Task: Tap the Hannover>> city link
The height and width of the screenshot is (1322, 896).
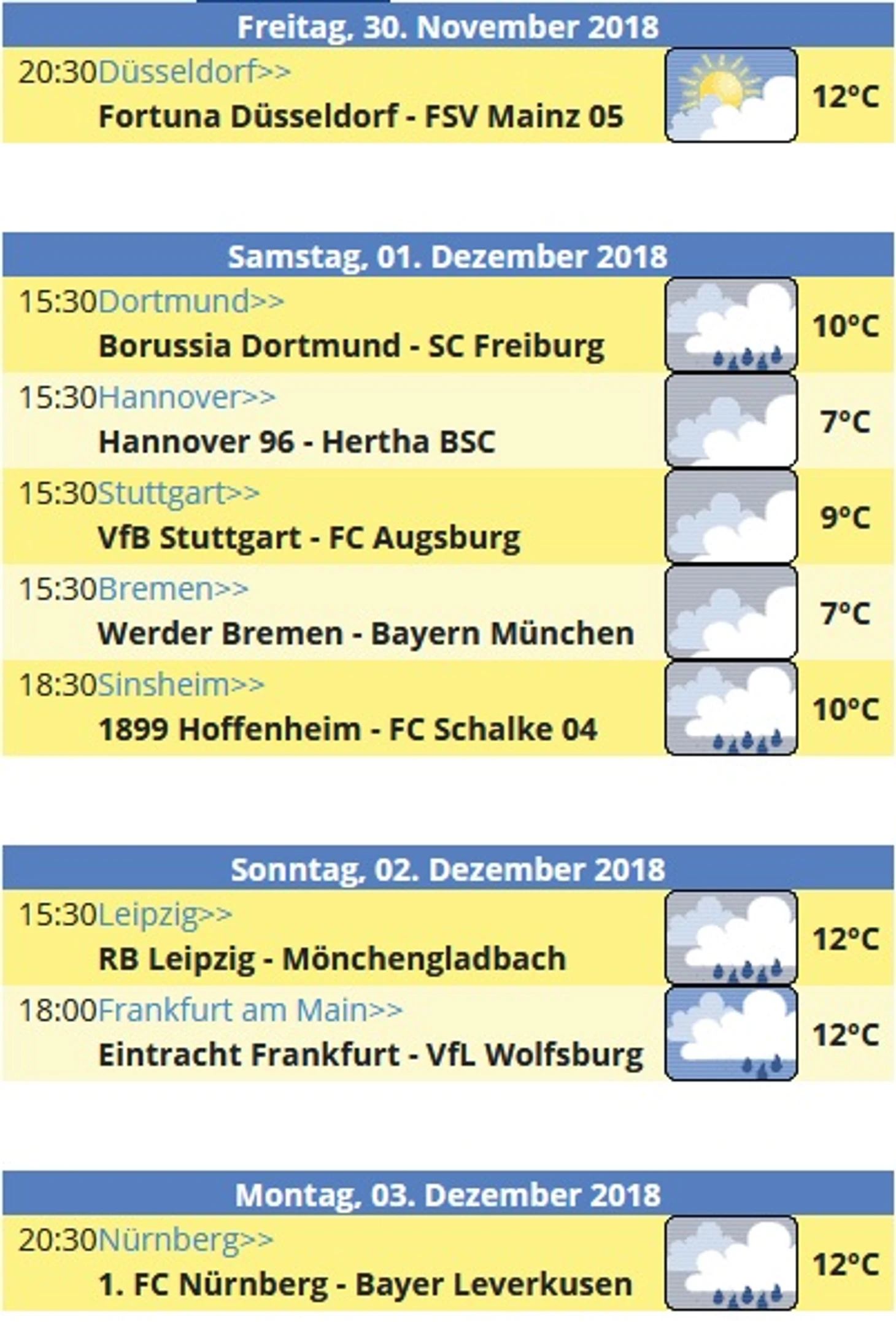Action: [187, 397]
